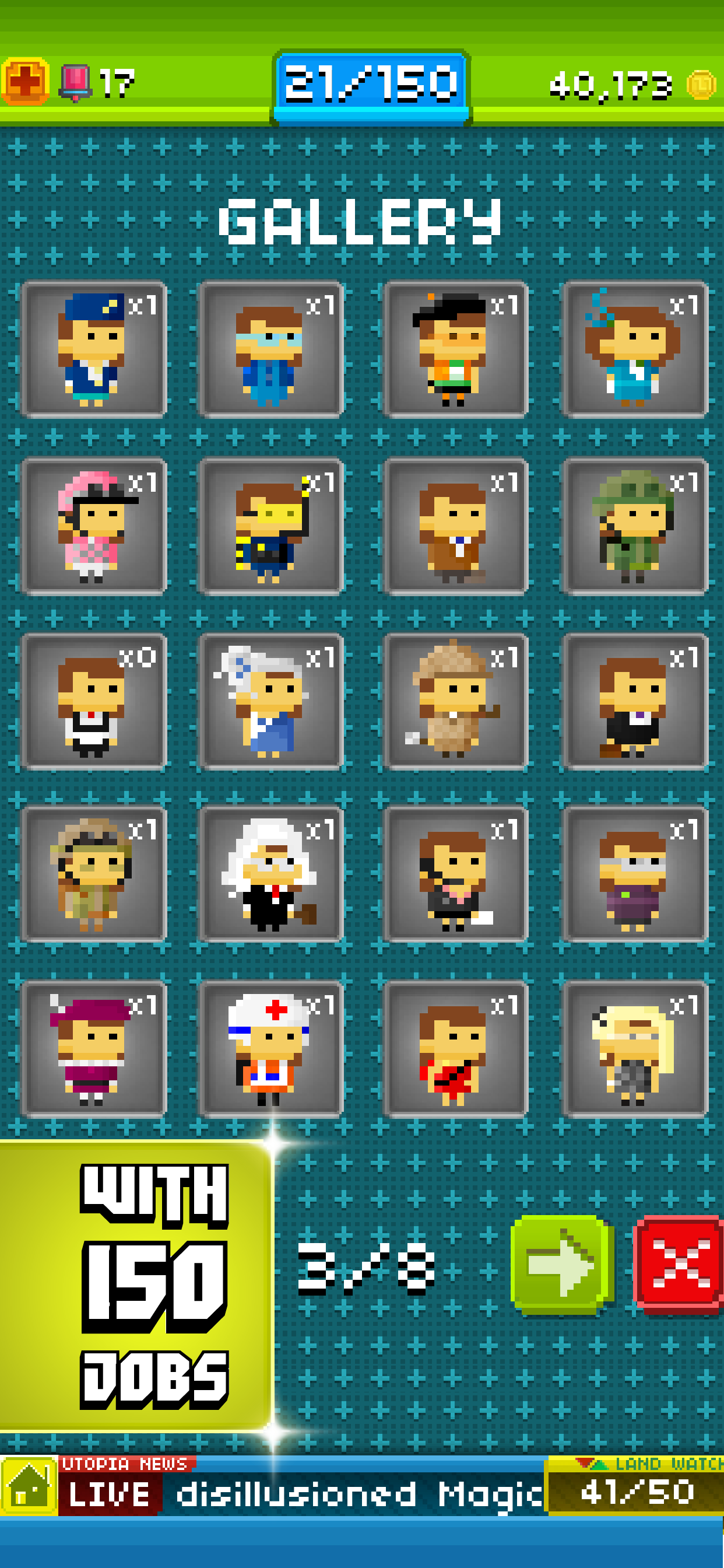
Task: Close the gallery with the red X
Action: point(679,1263)
